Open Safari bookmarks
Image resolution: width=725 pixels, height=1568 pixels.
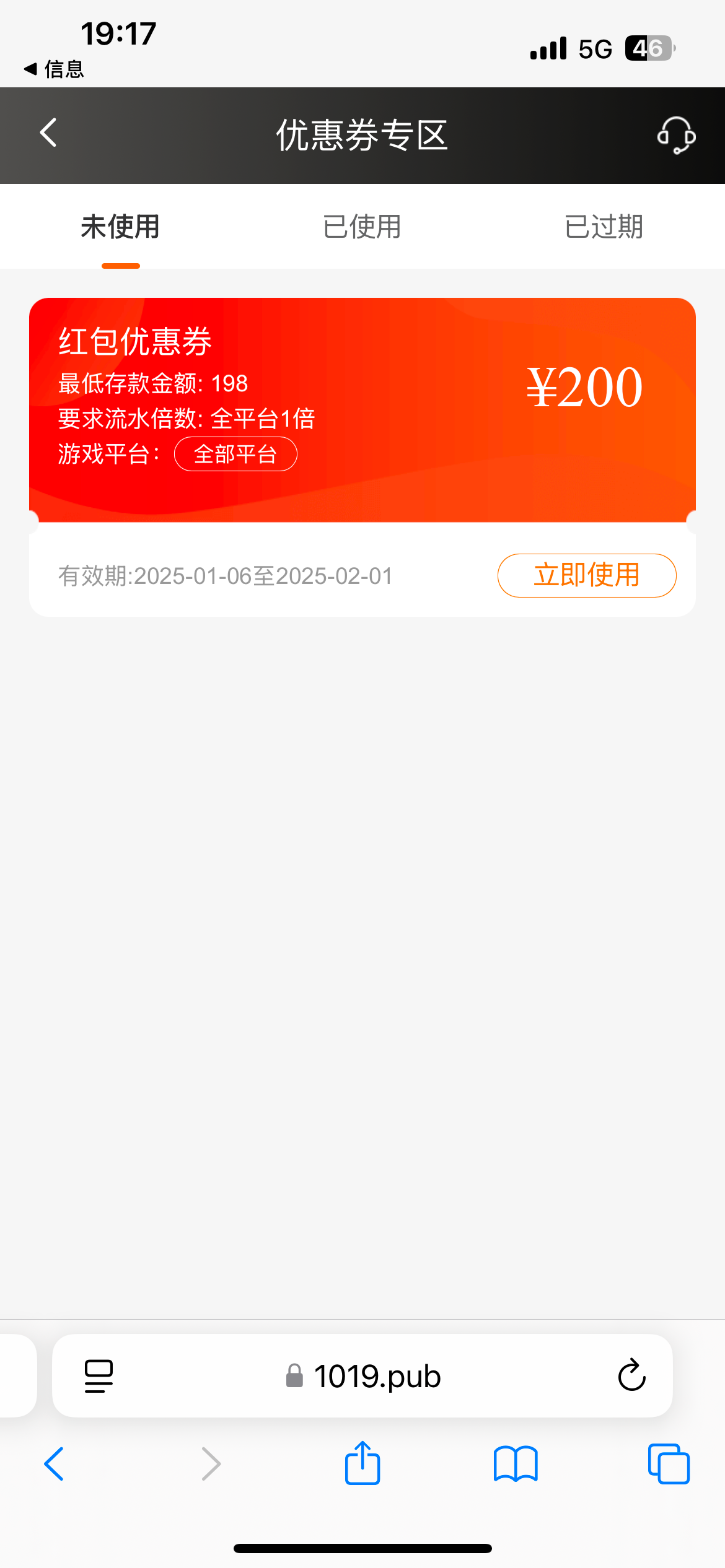516,1464
